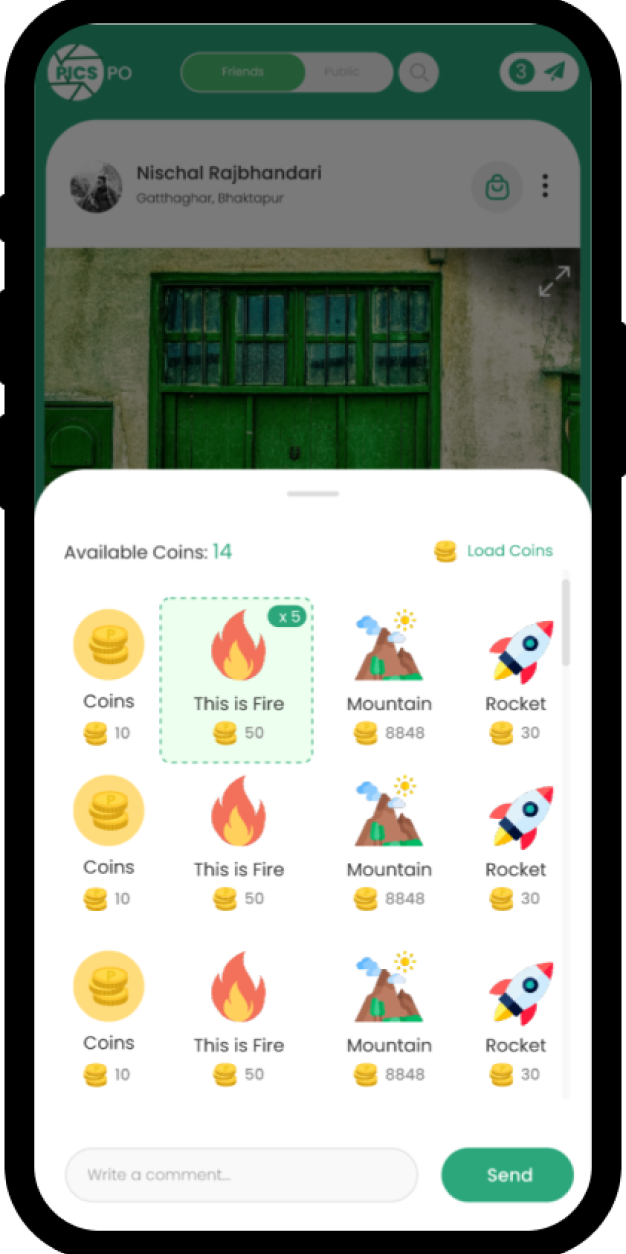Tap the green Send button
This screenshot has height=1254, width=626.
(508, 1175)
